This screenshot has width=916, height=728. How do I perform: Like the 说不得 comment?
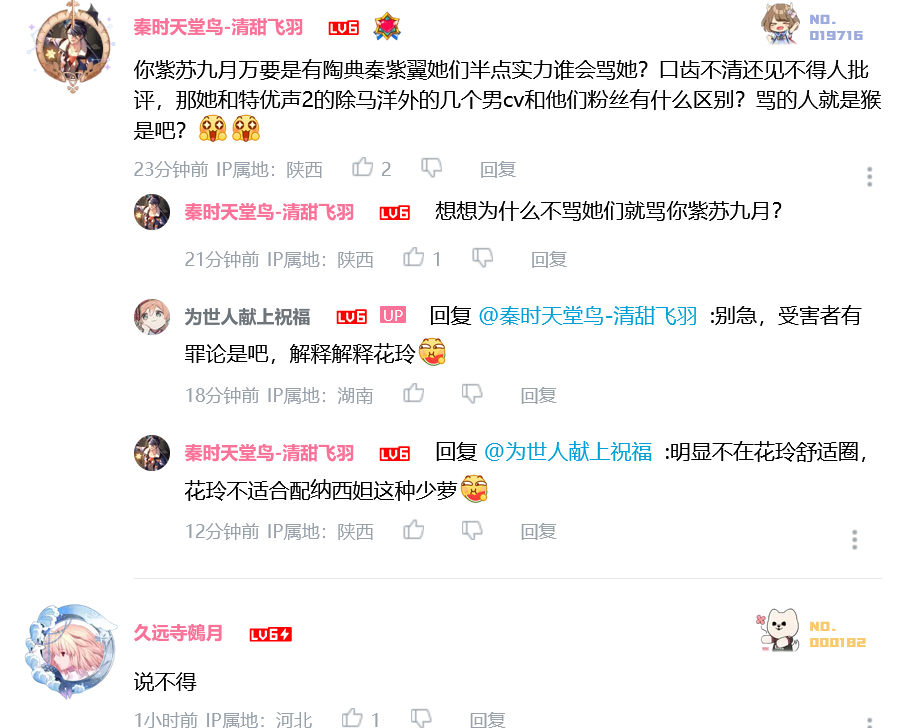352,717
